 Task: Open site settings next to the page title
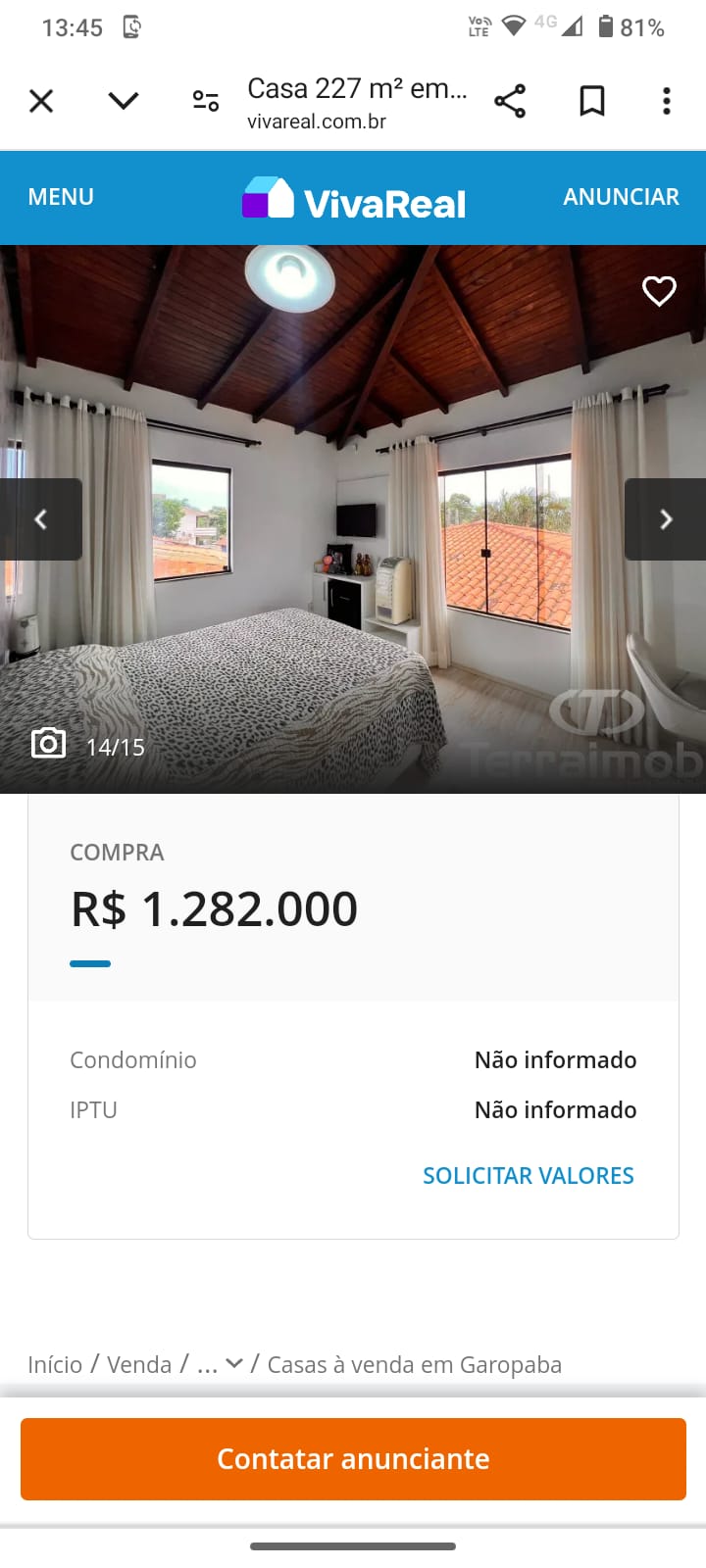[206, 101]
